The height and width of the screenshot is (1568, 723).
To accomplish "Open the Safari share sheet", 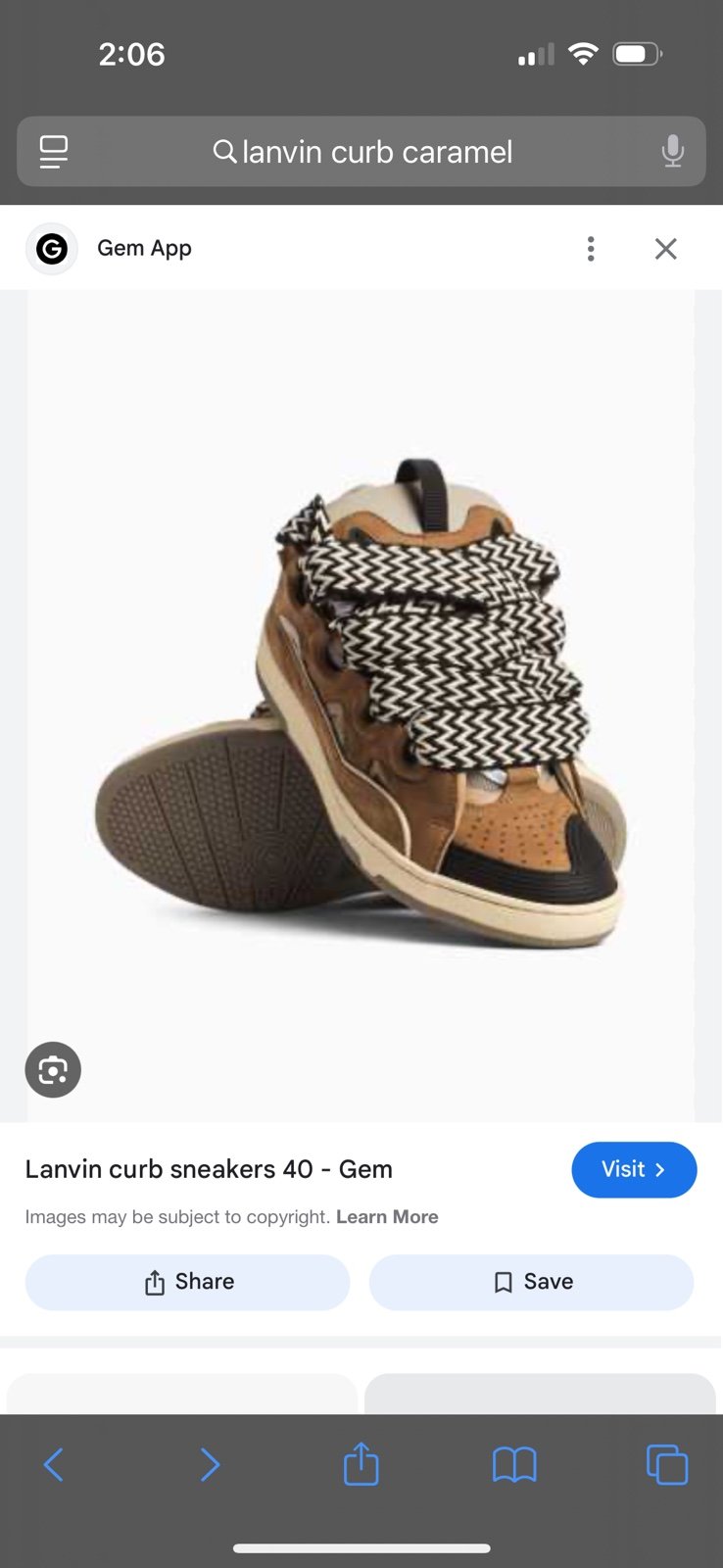I will 361,1464.
